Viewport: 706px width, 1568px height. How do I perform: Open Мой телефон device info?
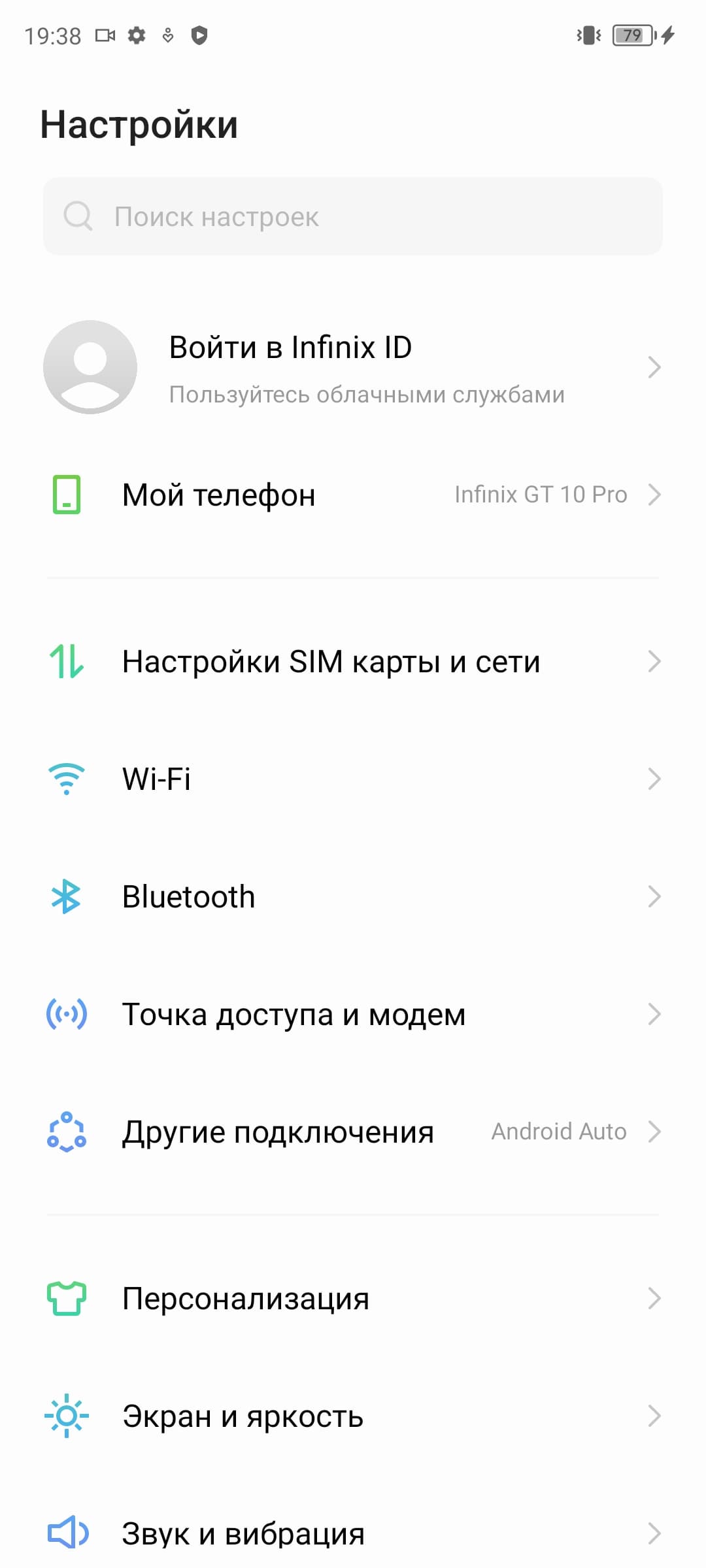(353, 495)
